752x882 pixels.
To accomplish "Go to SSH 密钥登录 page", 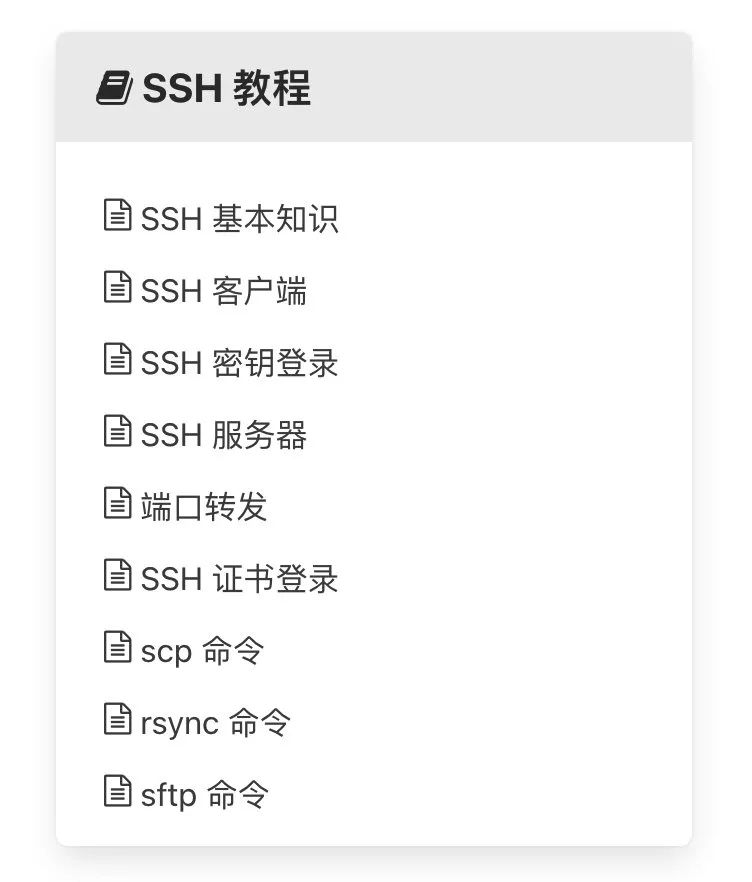I will coord(239,363).
